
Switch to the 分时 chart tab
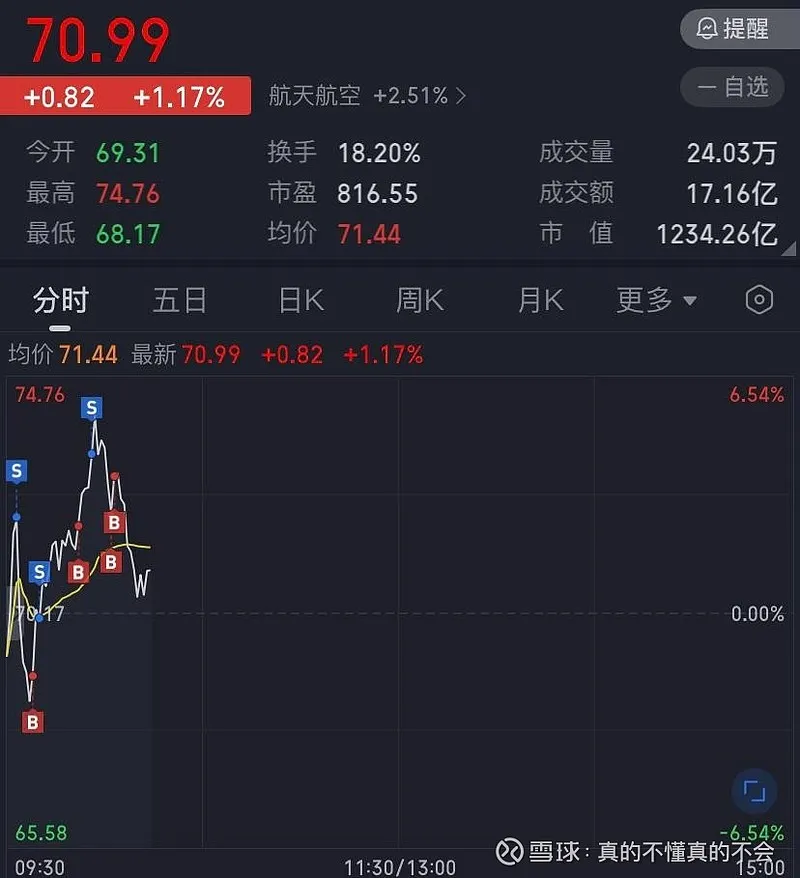[61, 300]
